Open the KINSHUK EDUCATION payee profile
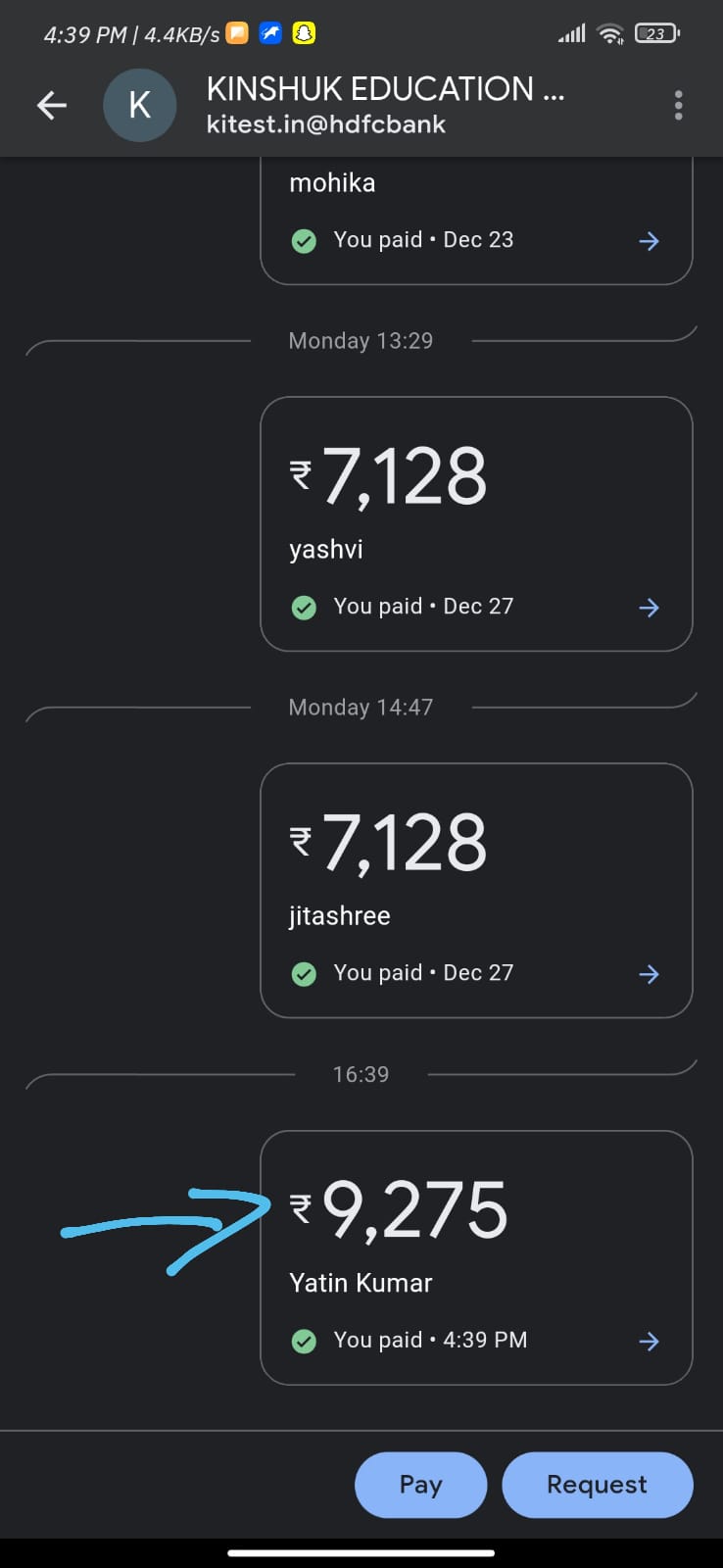This screenshot has width=723, height=1568. 384,105
